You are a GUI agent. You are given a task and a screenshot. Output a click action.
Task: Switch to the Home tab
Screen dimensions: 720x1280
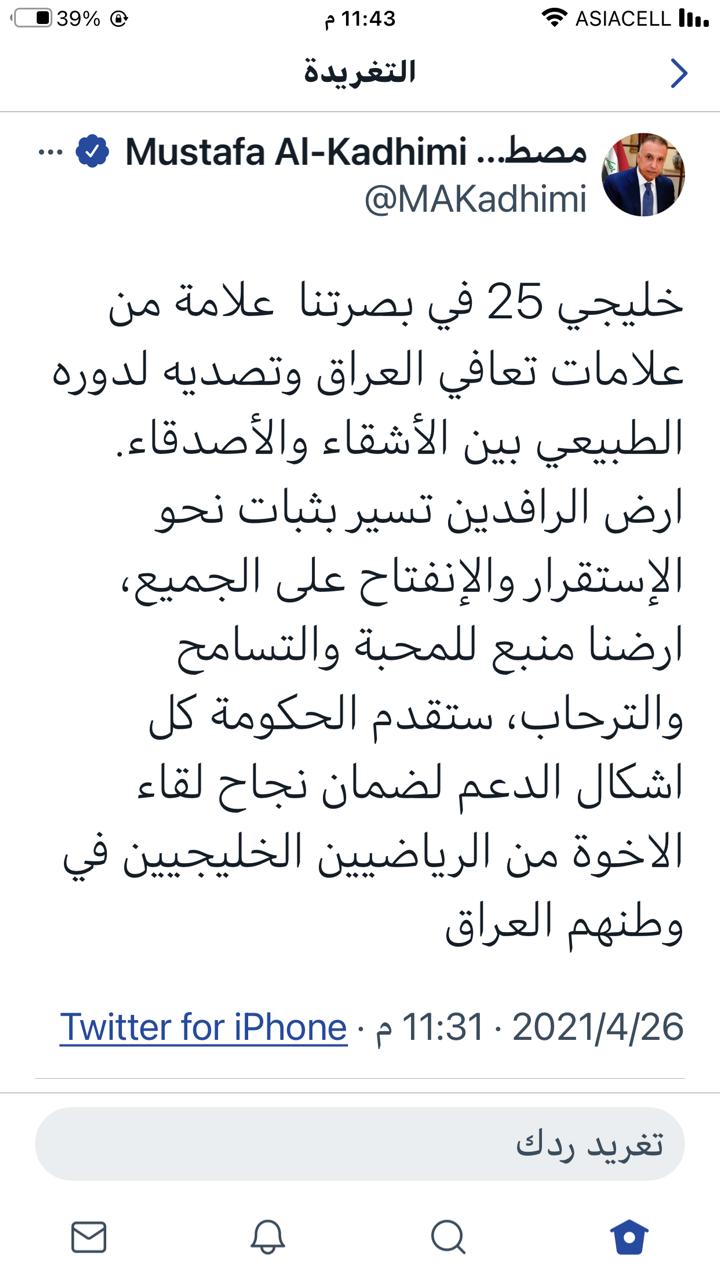coord(630,1237)
